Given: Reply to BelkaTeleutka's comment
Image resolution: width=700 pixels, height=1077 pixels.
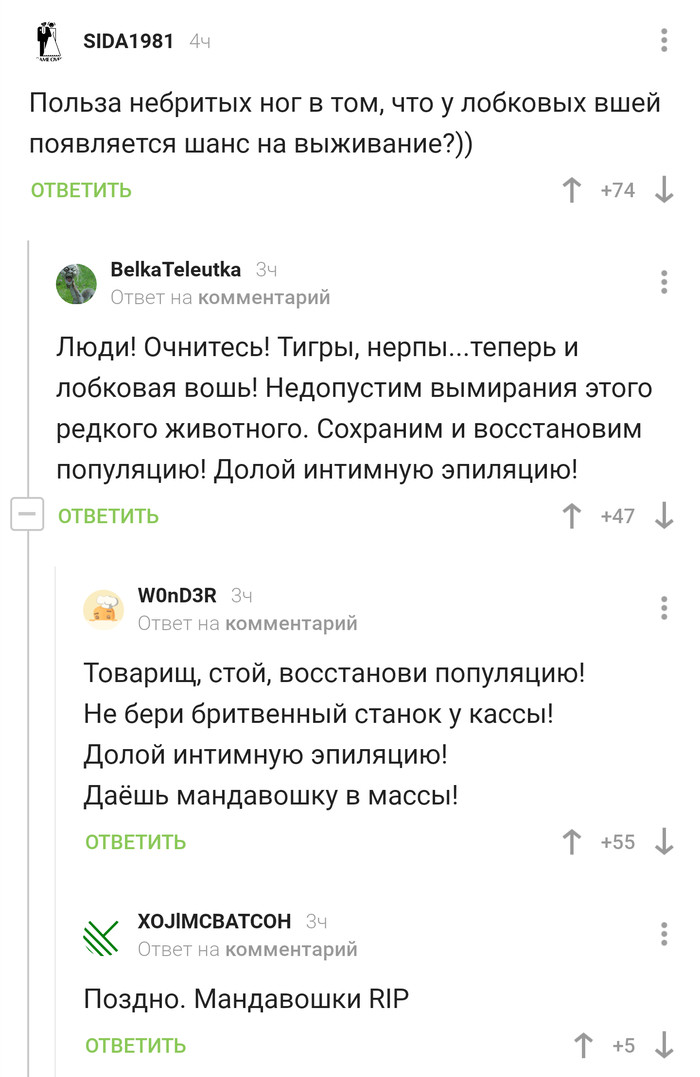Looking at the screenshot, I should pyautogui.click(x=108, y=516).
